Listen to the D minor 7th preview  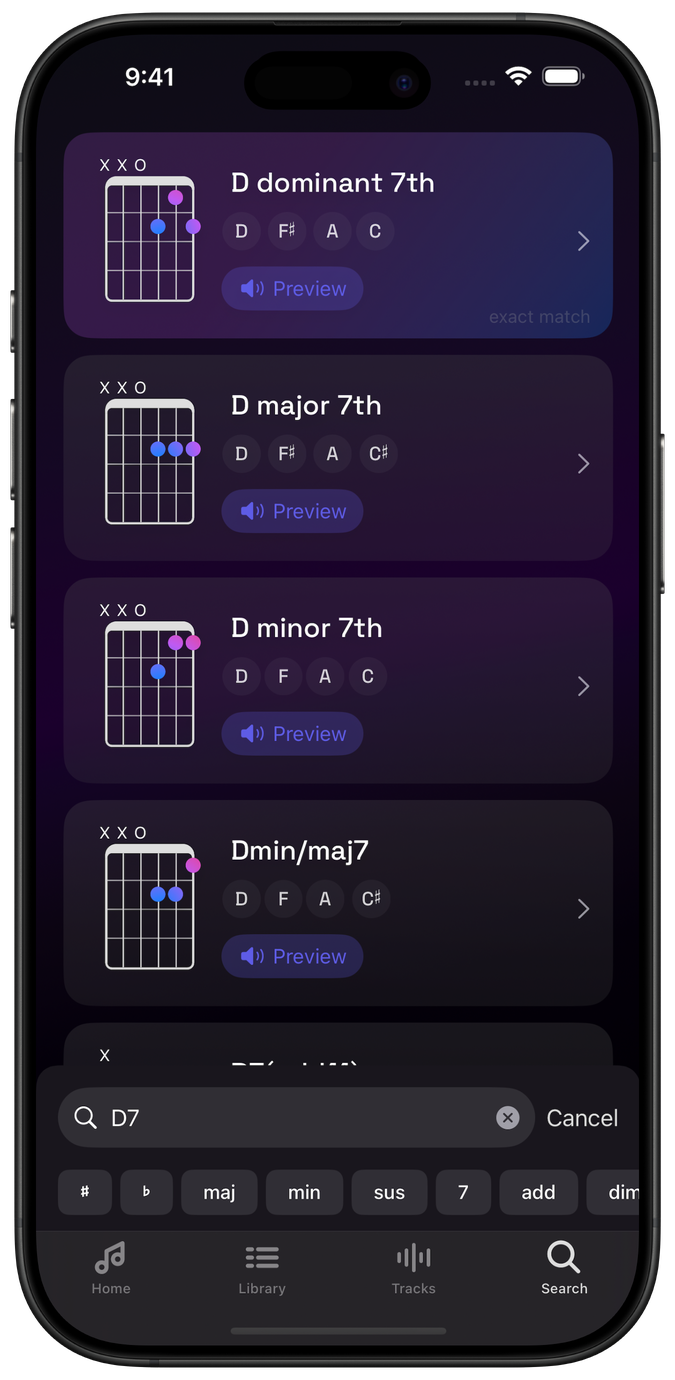[292, 734]
